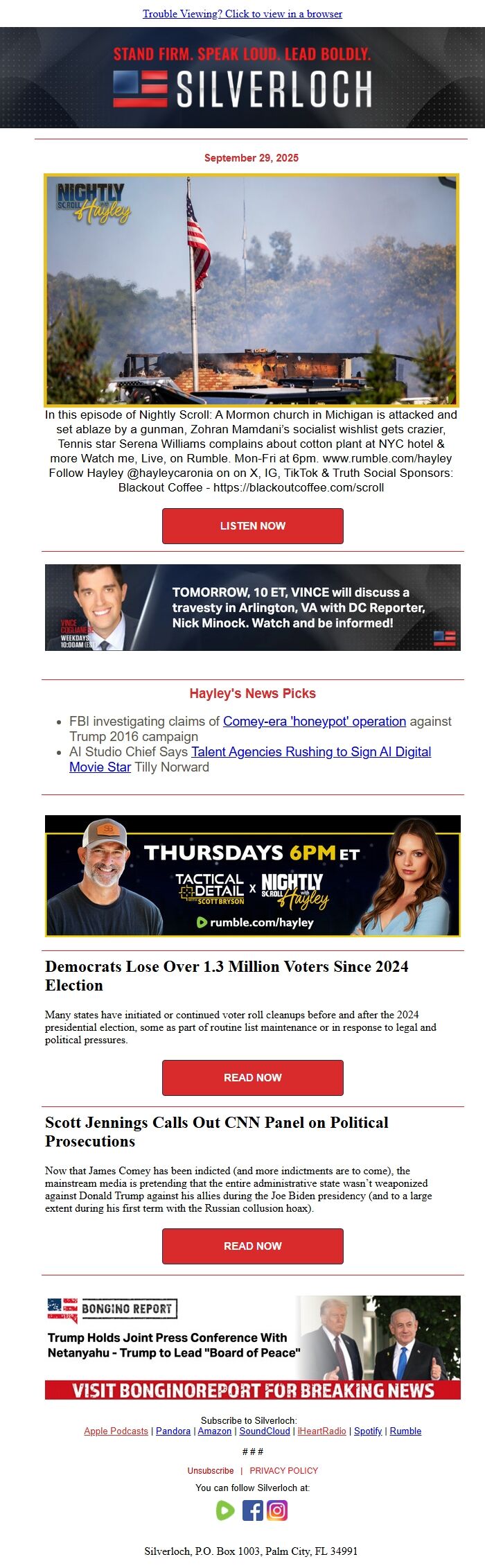Open the Talent Agencies Rushing to Sign AI link

coord(310,751)
